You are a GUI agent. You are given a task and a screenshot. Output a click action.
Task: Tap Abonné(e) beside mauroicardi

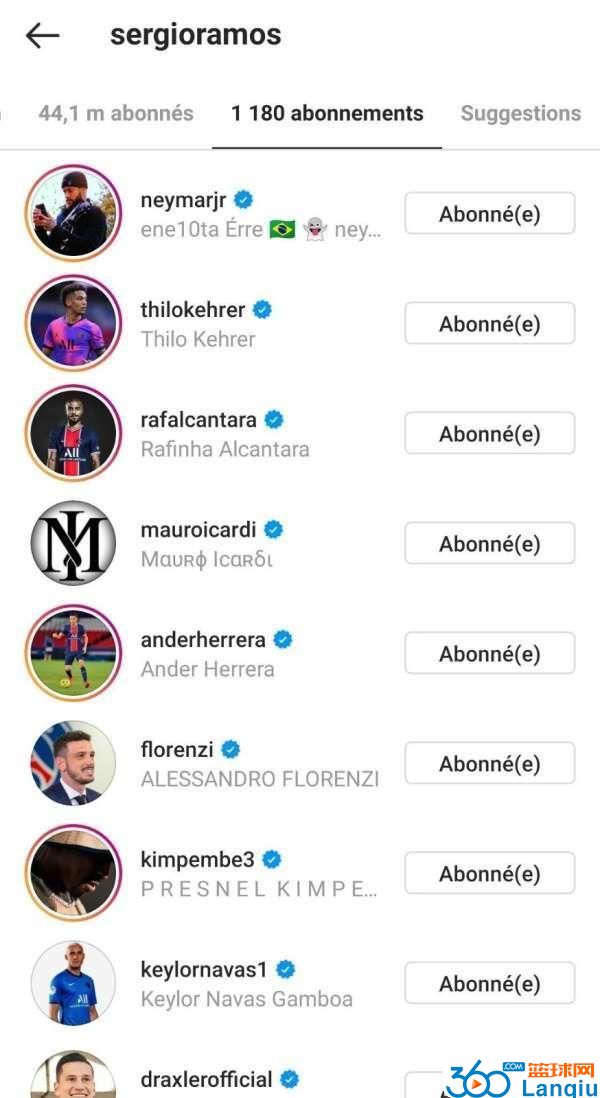coord(489,543)
